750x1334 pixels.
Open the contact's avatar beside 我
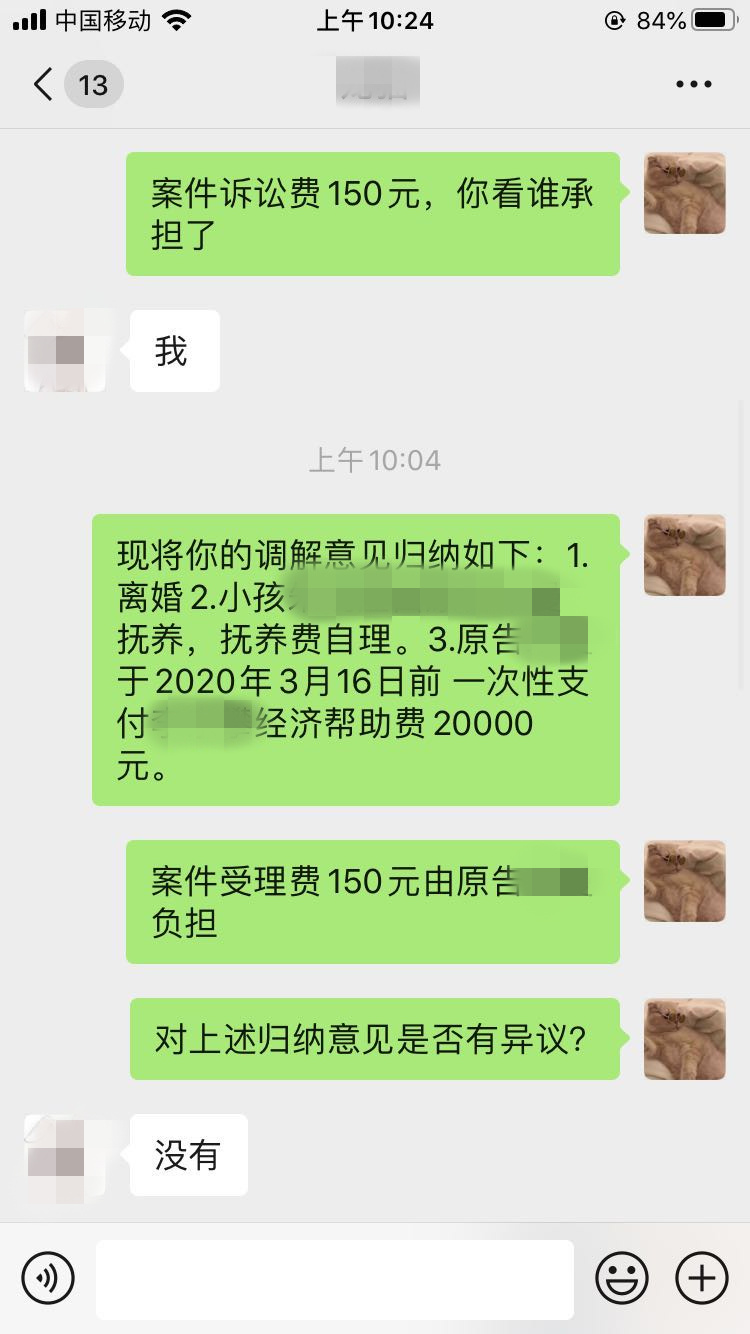[65, 351]
